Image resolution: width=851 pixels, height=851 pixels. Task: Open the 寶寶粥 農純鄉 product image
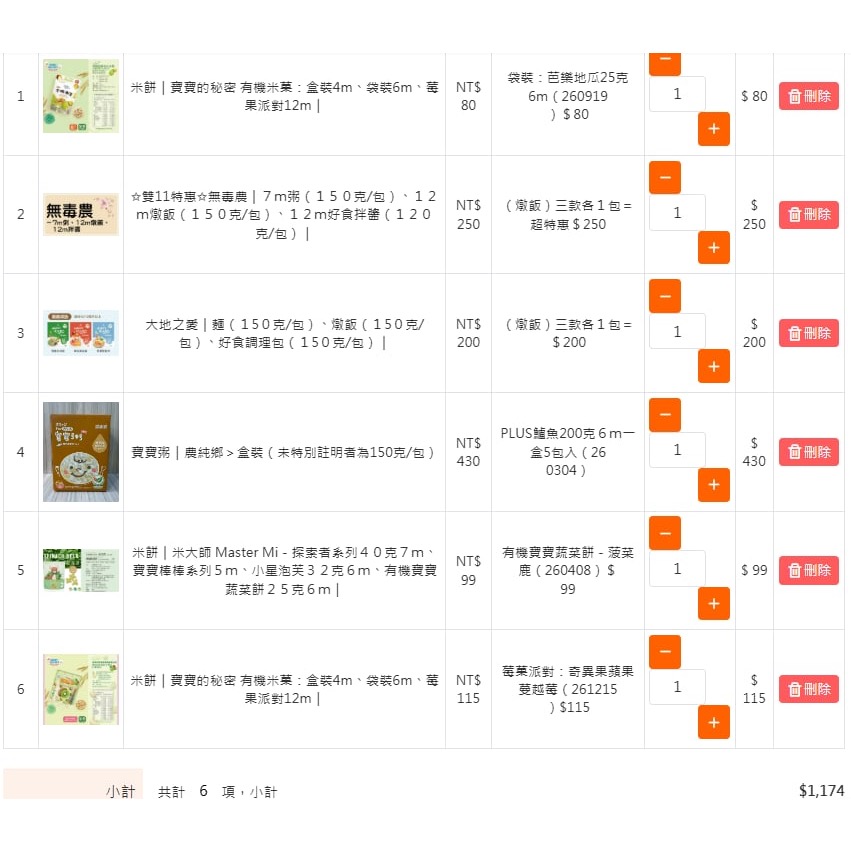point(81,452)
